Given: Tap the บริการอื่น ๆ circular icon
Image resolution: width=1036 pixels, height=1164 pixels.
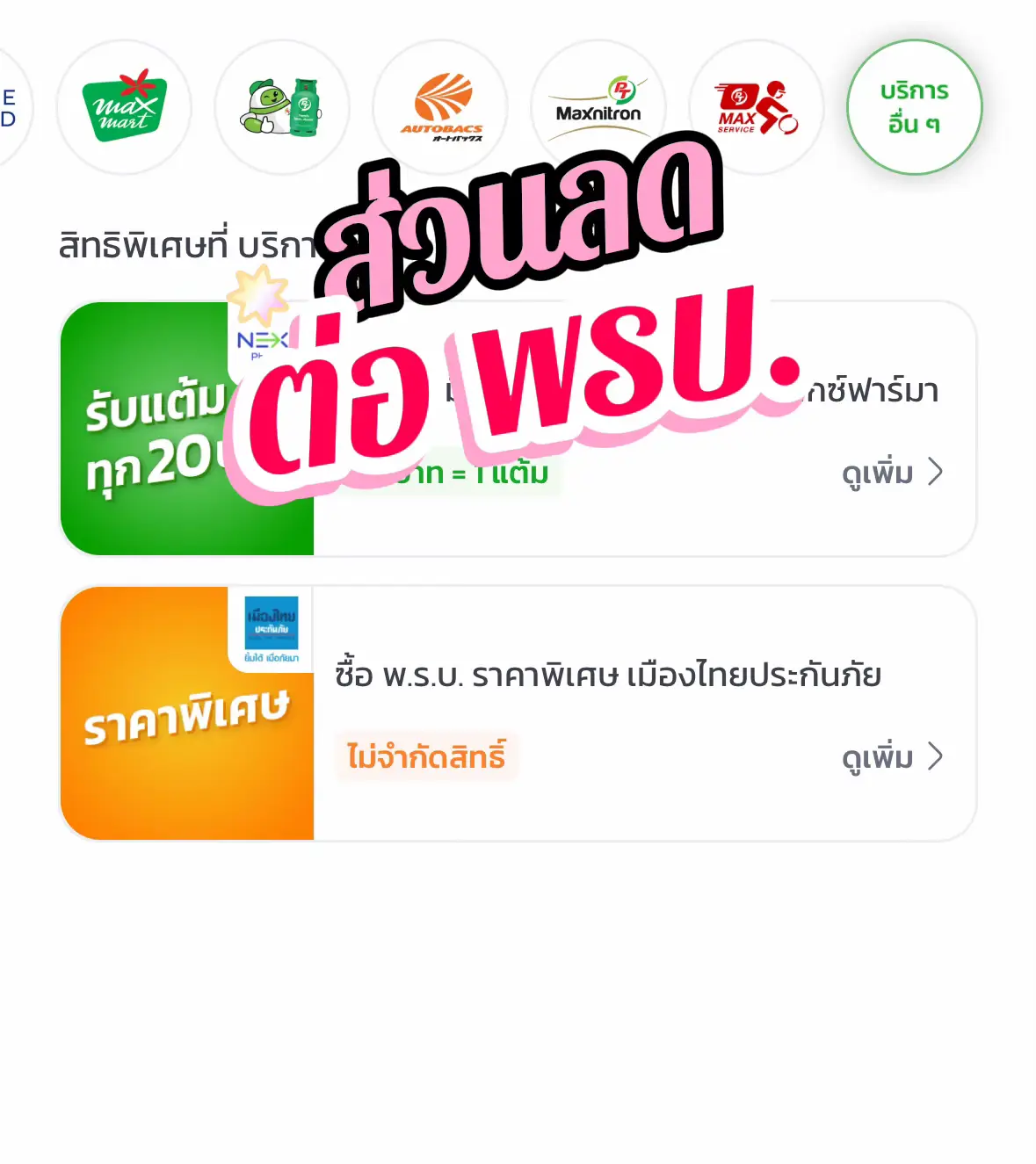Looking at the screenshot, I should tap(915, 107).
